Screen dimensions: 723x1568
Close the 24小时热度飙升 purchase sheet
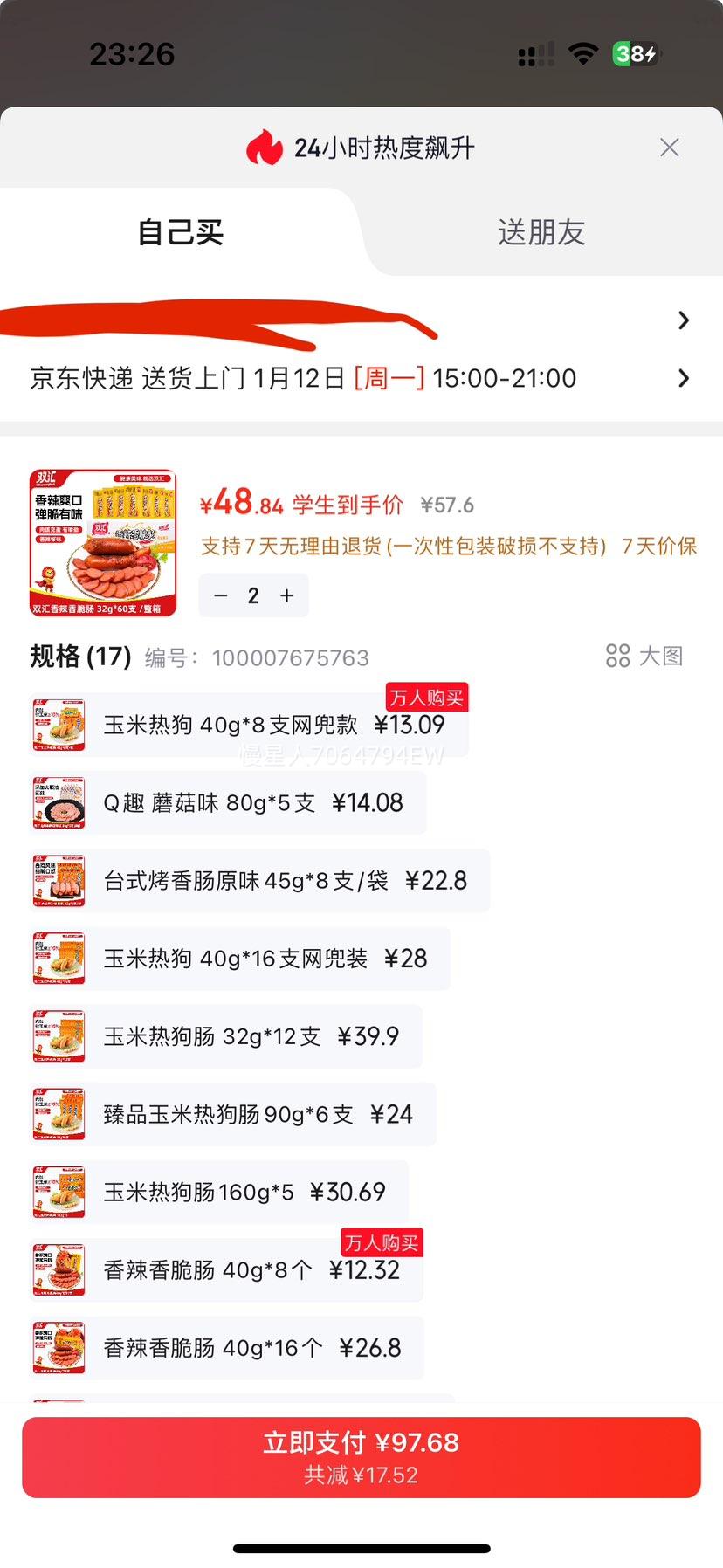(x=669, y=148)
